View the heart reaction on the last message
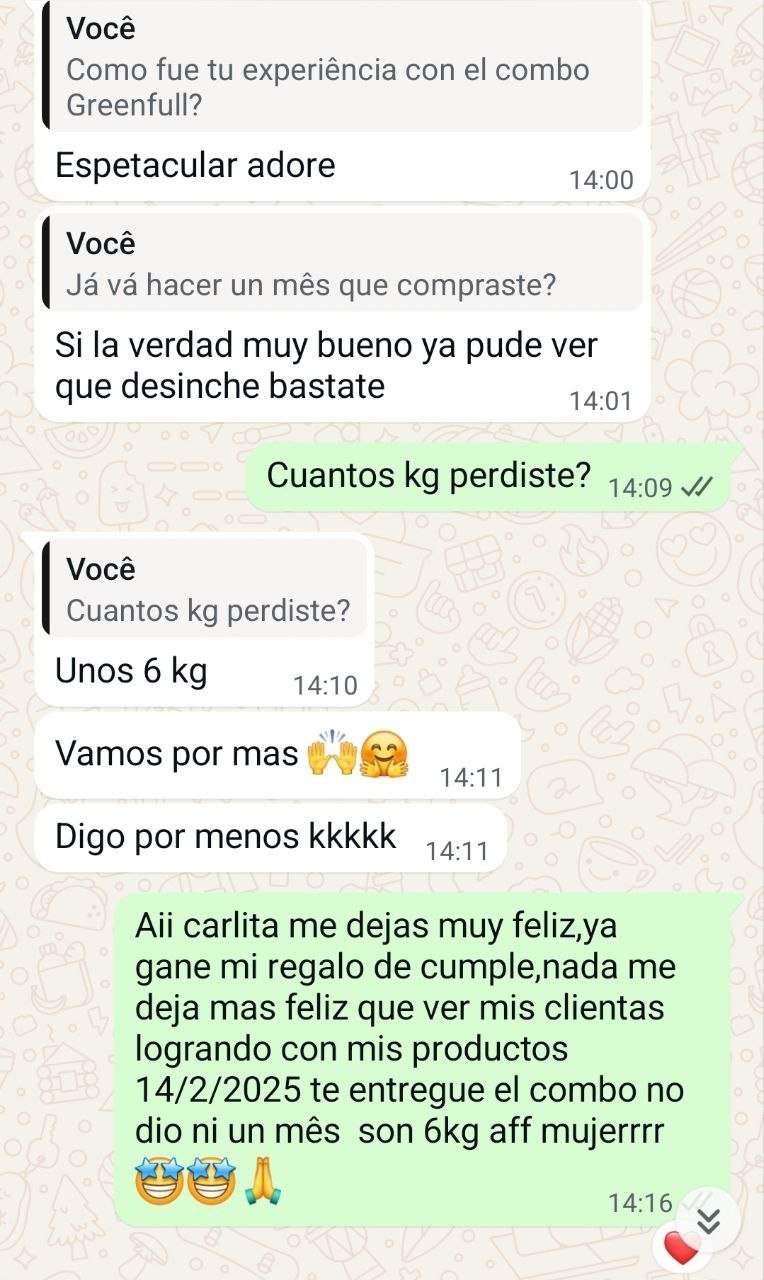The height and width of the screenshot is (1280, 764). pyautogui.click(x=682, y=1247)
